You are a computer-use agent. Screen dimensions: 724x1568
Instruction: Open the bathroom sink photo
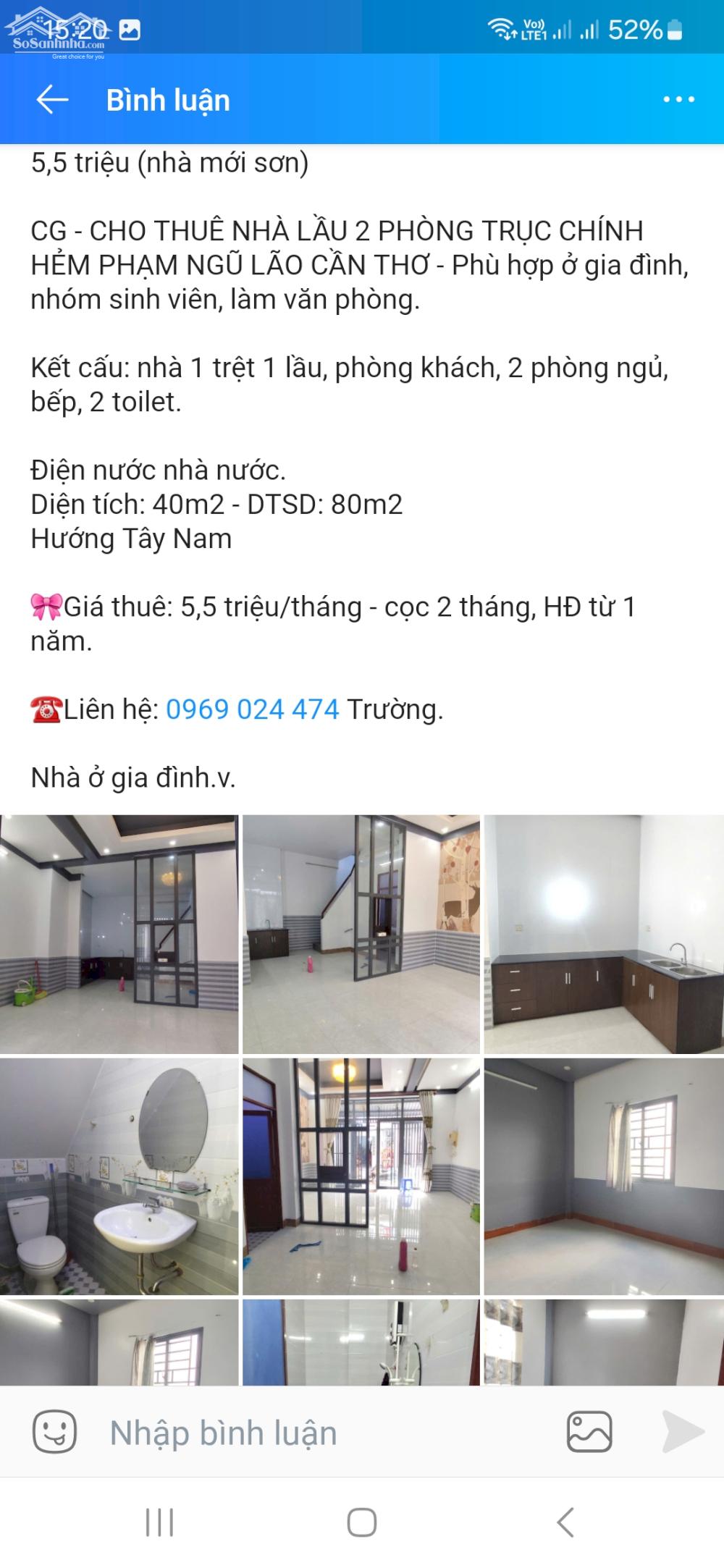click(x=120, y=1174)
